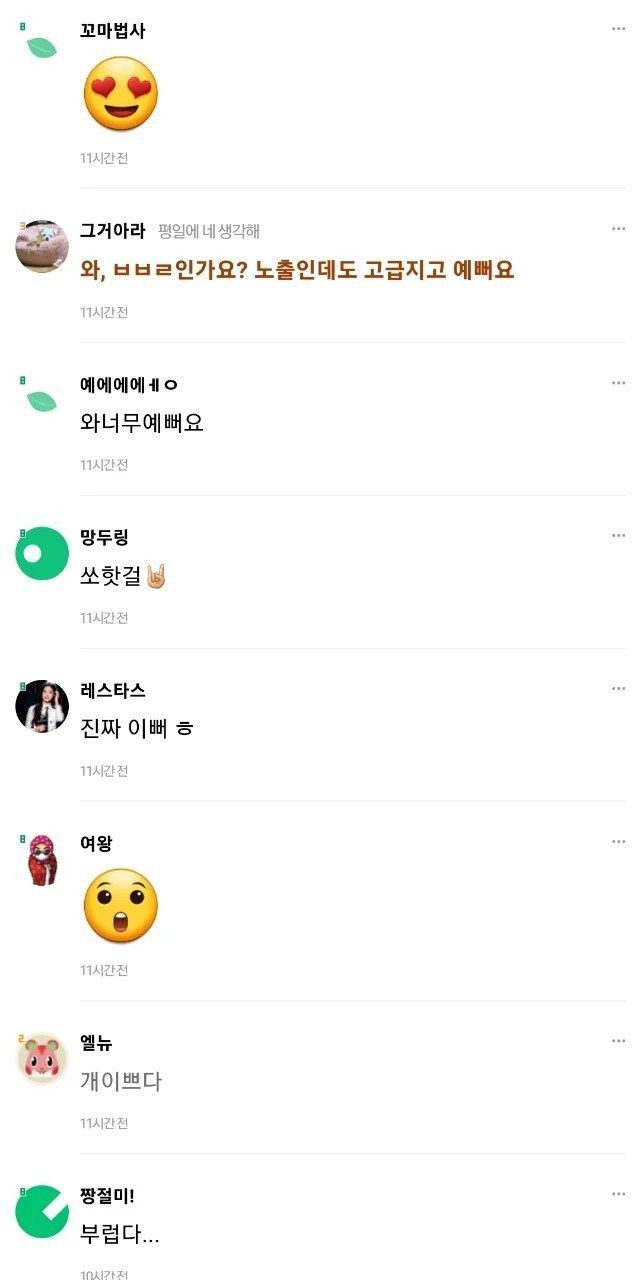Tap the username 짱절미!

tap(107, 1195)
